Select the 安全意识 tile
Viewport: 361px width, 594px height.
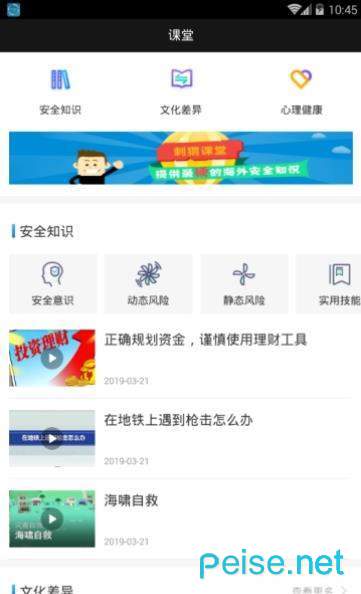pos(53,284)
